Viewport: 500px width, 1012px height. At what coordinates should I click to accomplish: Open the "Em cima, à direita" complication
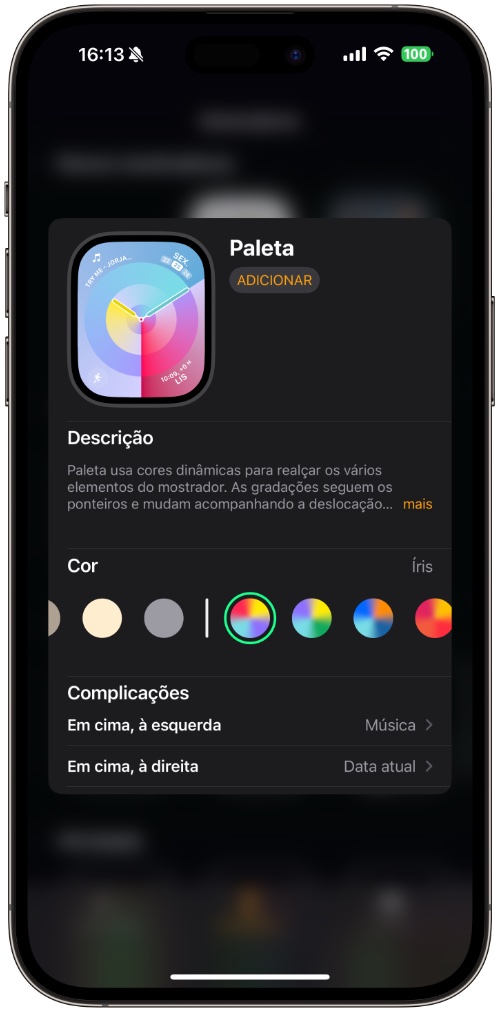point(250,767)
